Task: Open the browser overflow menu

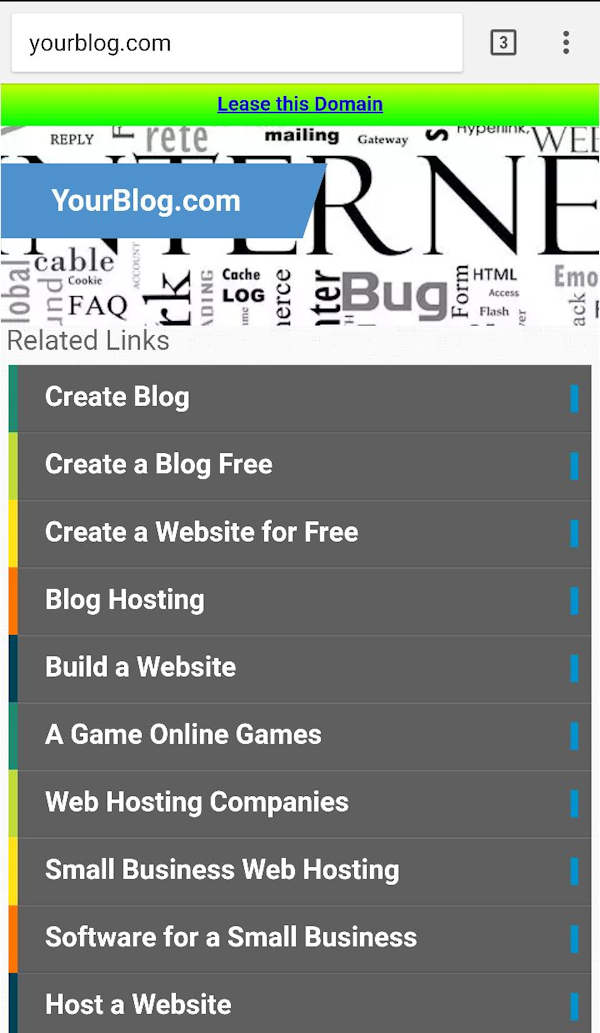Action: pos(566,43)
